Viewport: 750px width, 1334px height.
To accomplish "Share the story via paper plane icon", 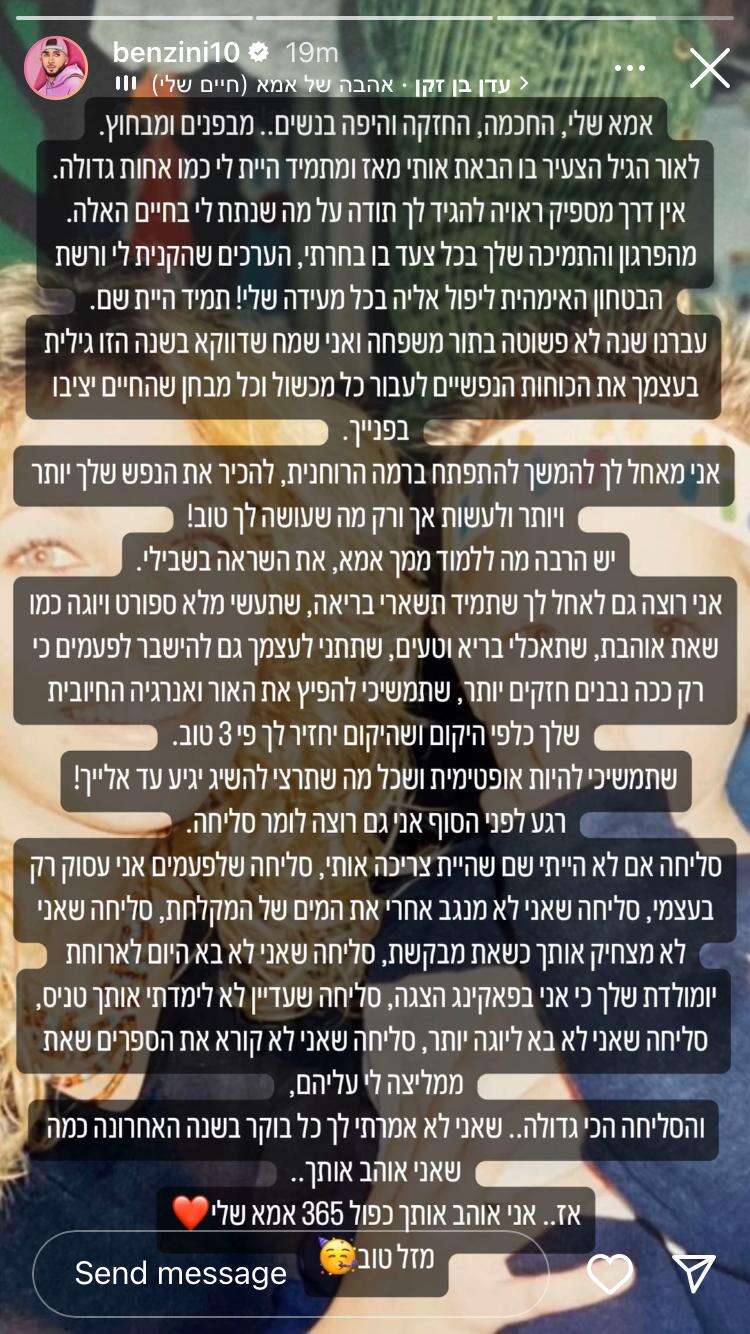I will (693, 1273).
